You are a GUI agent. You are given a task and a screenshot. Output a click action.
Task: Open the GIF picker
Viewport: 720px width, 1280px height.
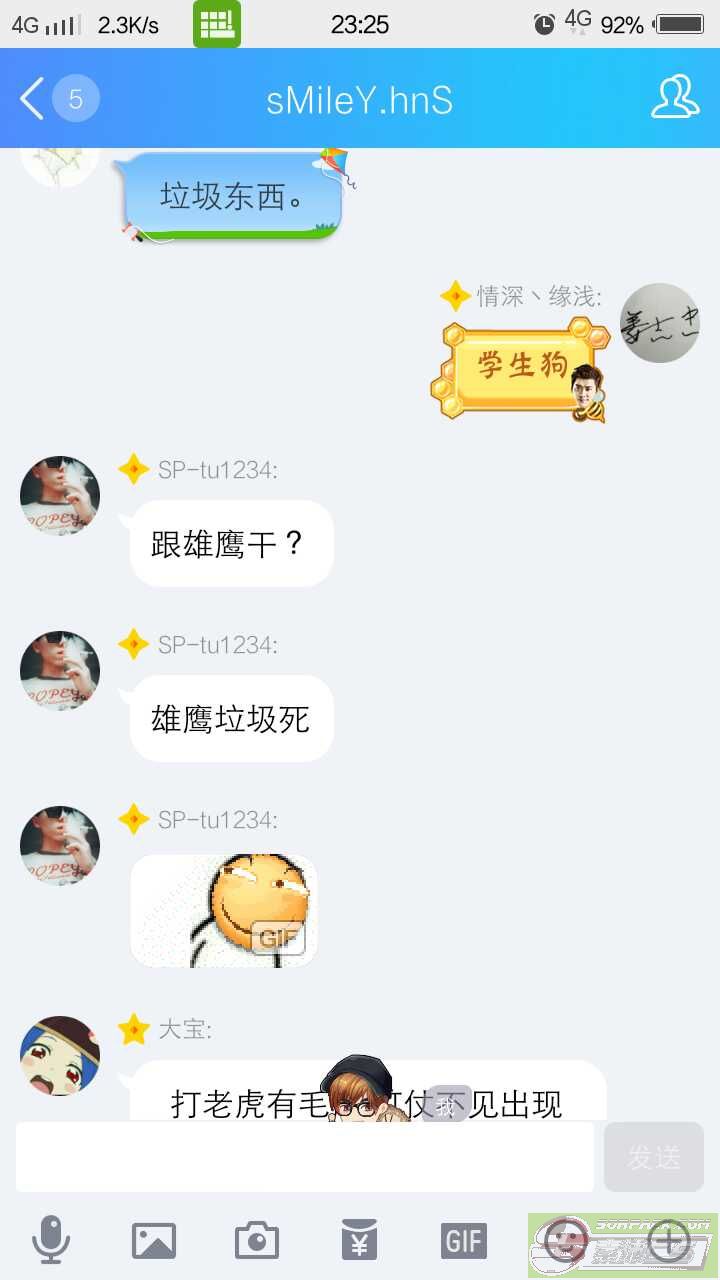click(x=464, y=1241)
